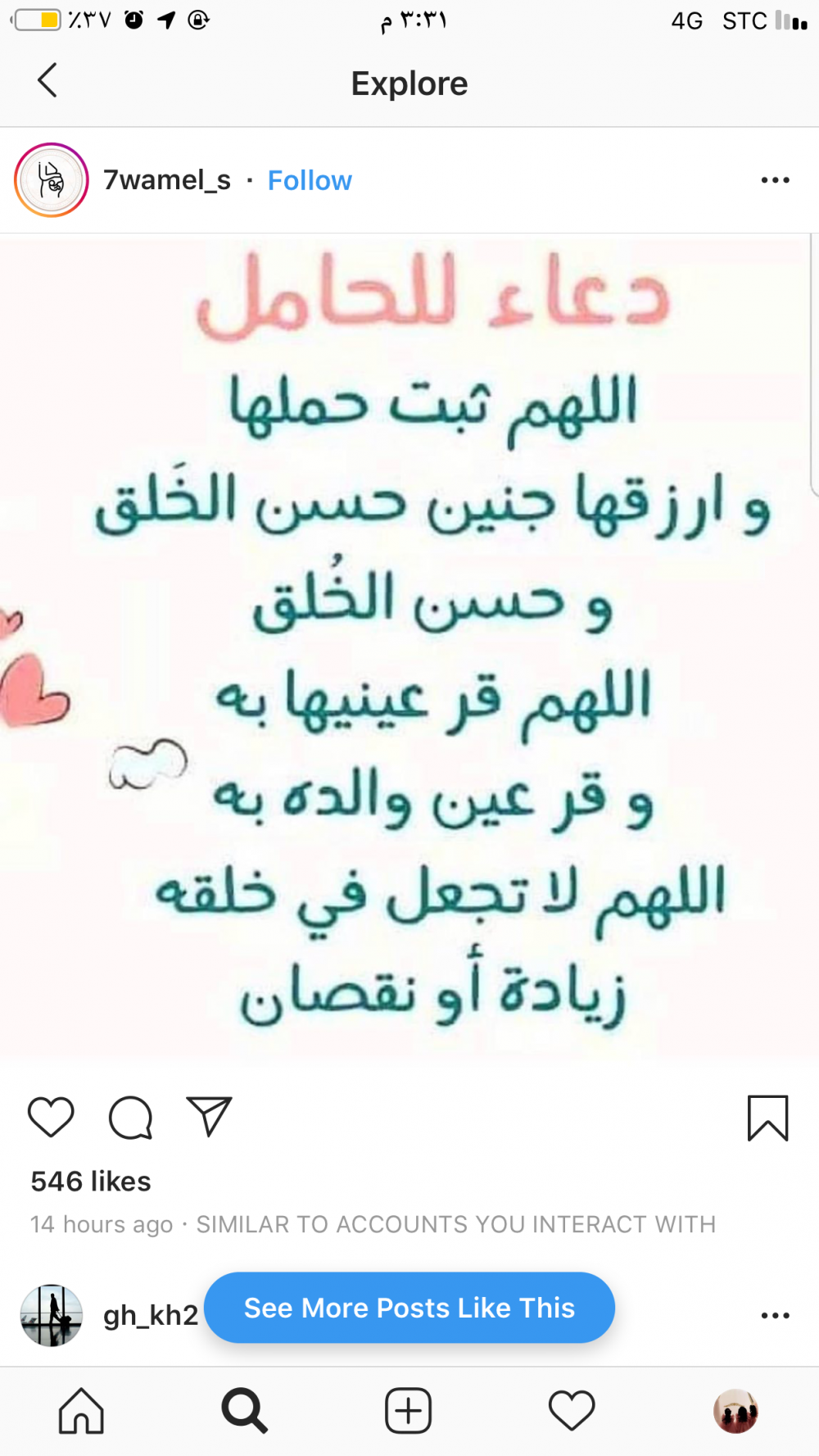The height and width of the screenshot is (1456, 819).
Task: Open options menu for gh_kh2 post
Action: [774, 1315]
